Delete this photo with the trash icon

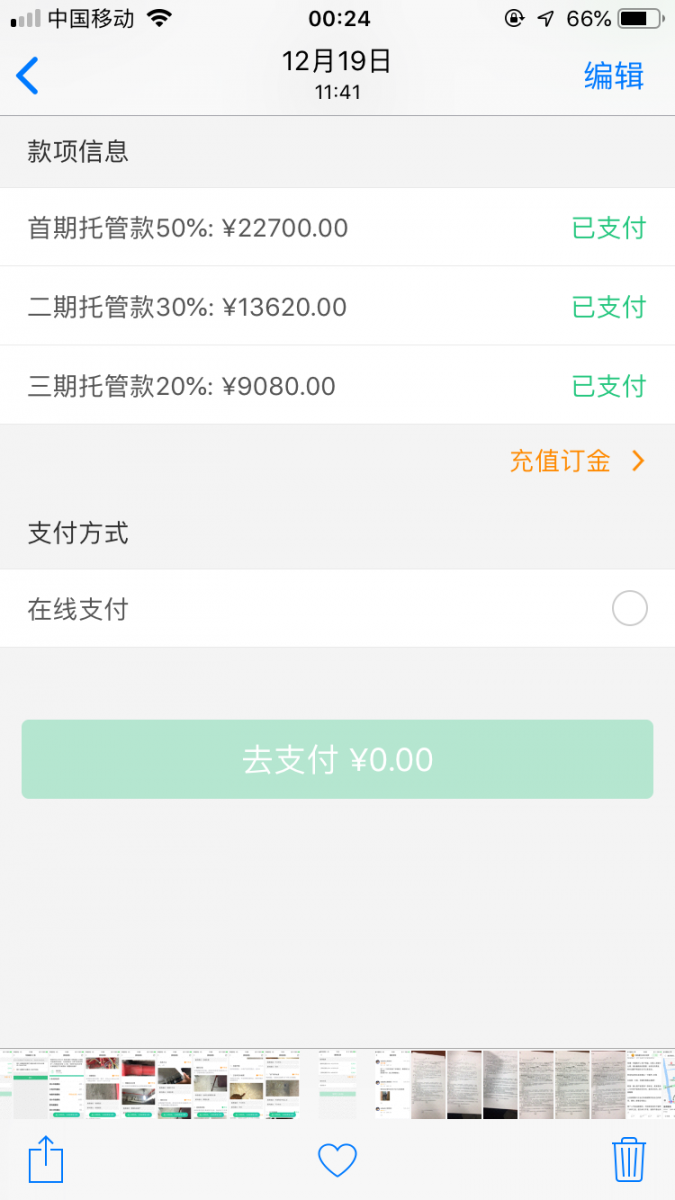(x=629, y=1160)
